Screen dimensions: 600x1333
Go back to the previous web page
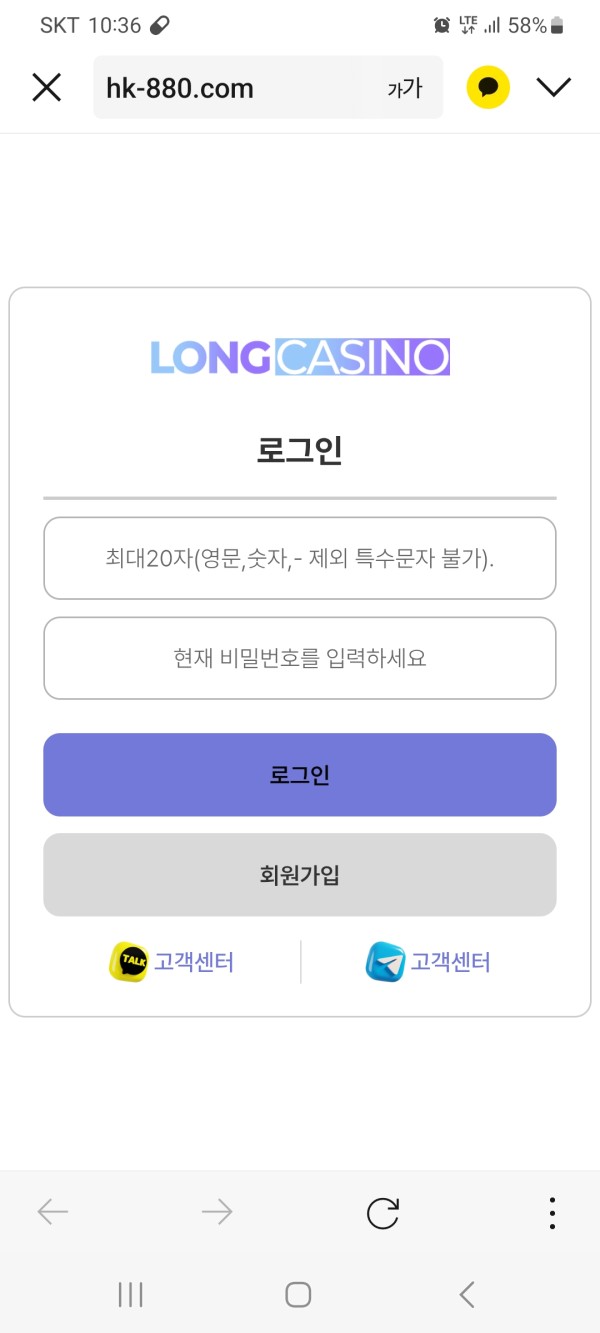coord(52,1213)
